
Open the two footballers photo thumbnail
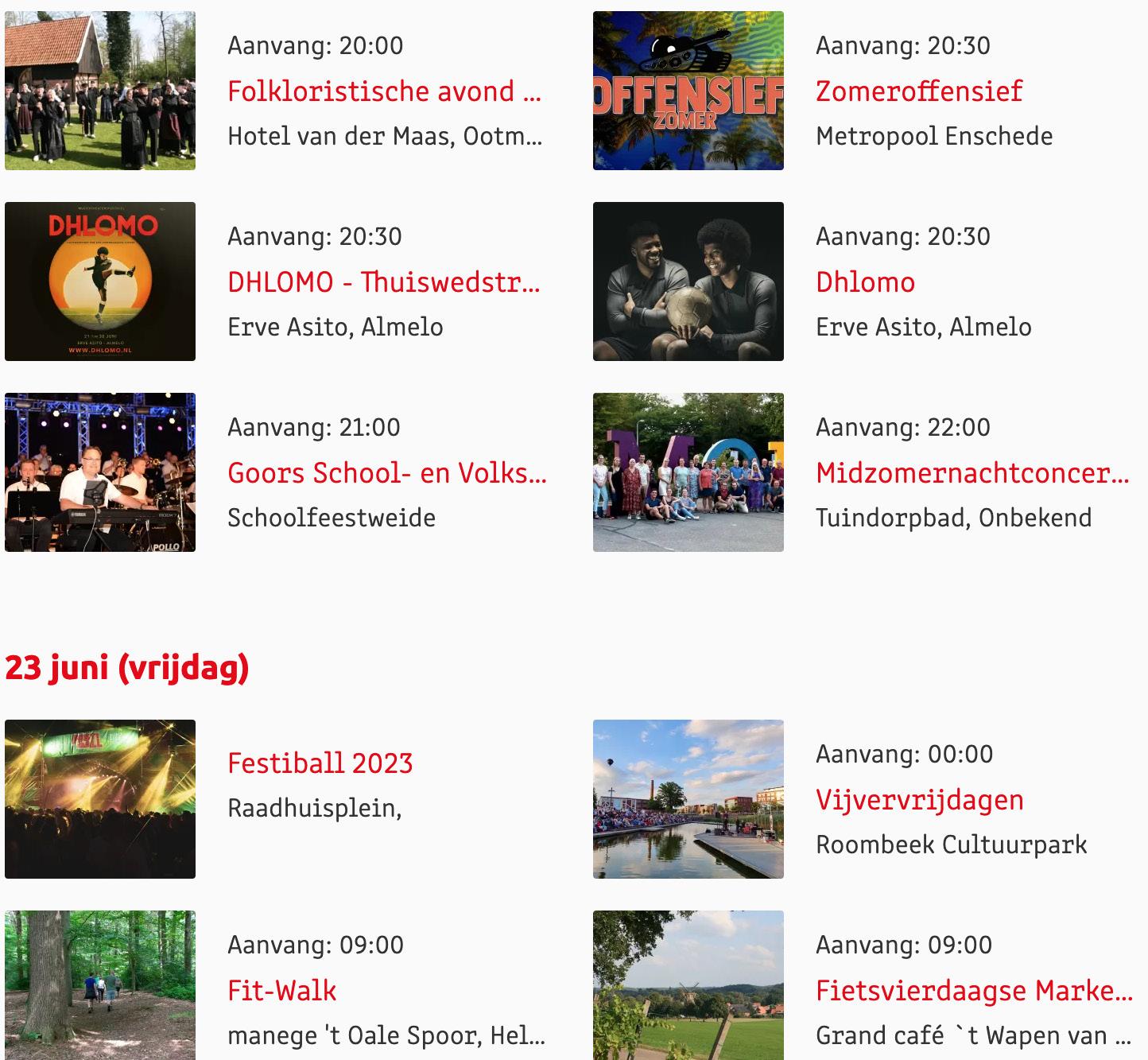click(688, 282)
